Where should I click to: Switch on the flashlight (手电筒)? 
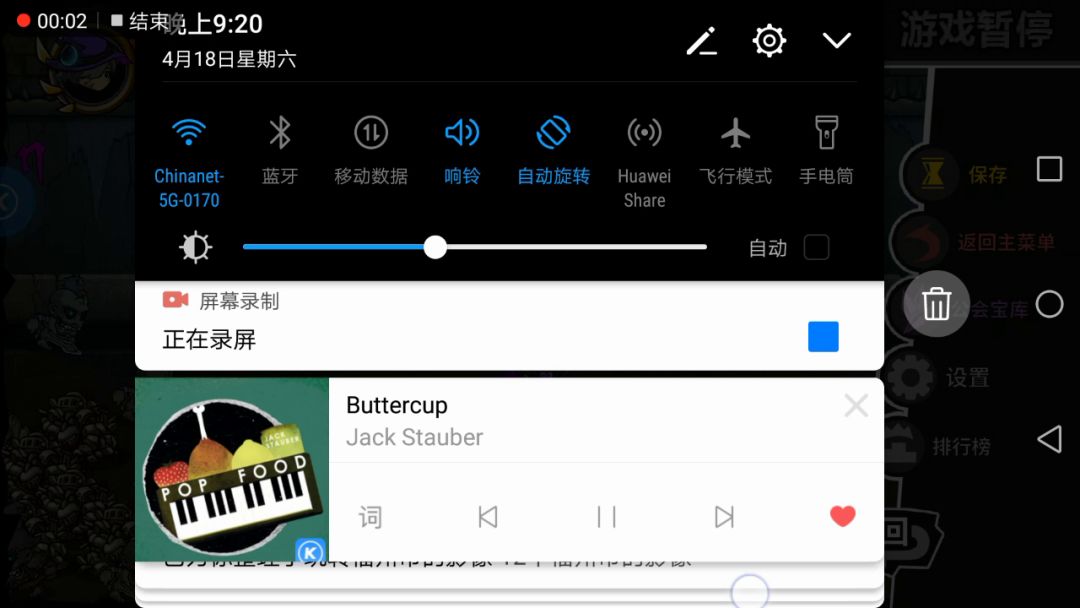[826, 133]
